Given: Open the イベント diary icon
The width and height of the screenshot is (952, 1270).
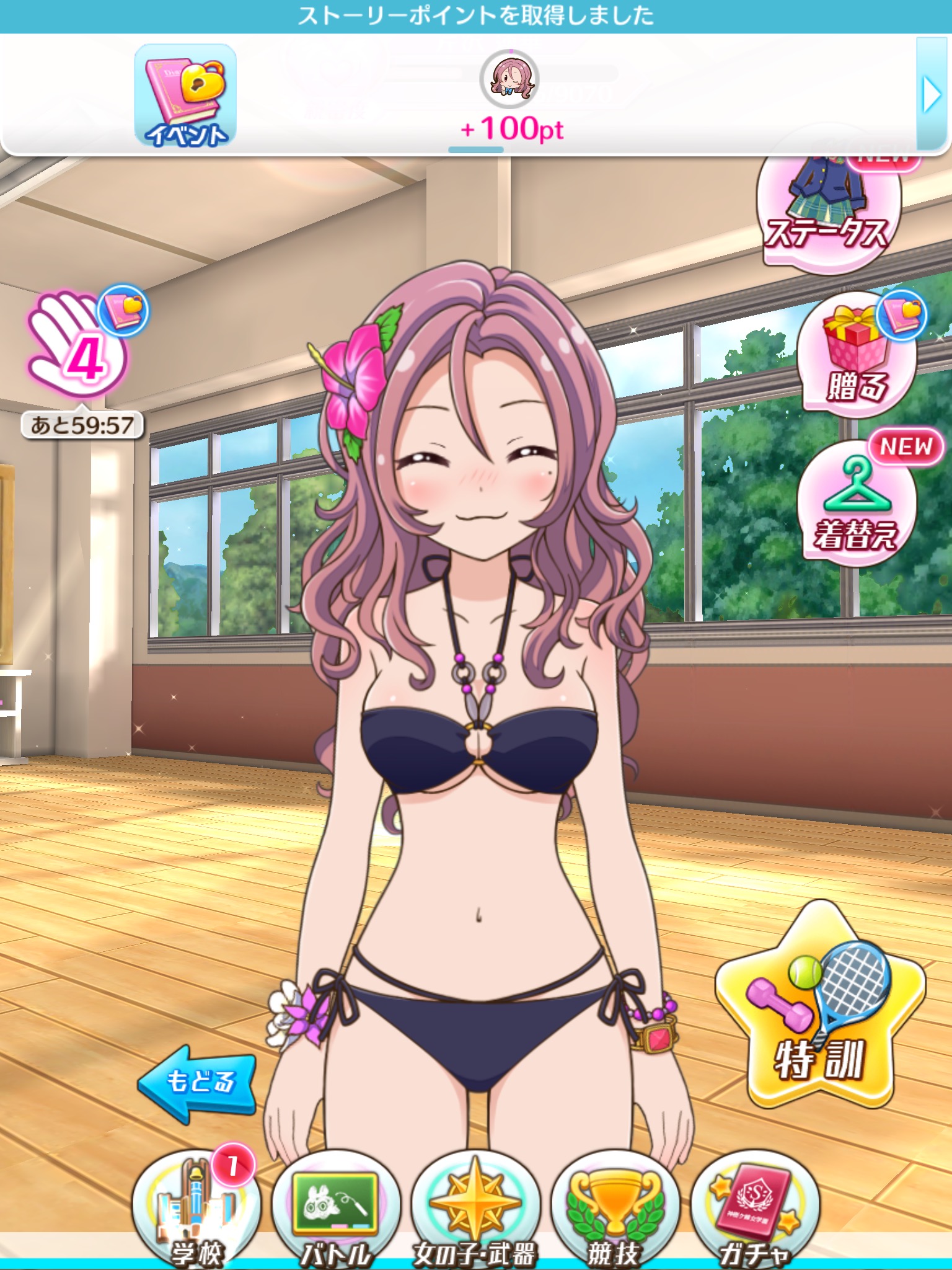Looking at the screenshot, I should (x=185, y=96).
